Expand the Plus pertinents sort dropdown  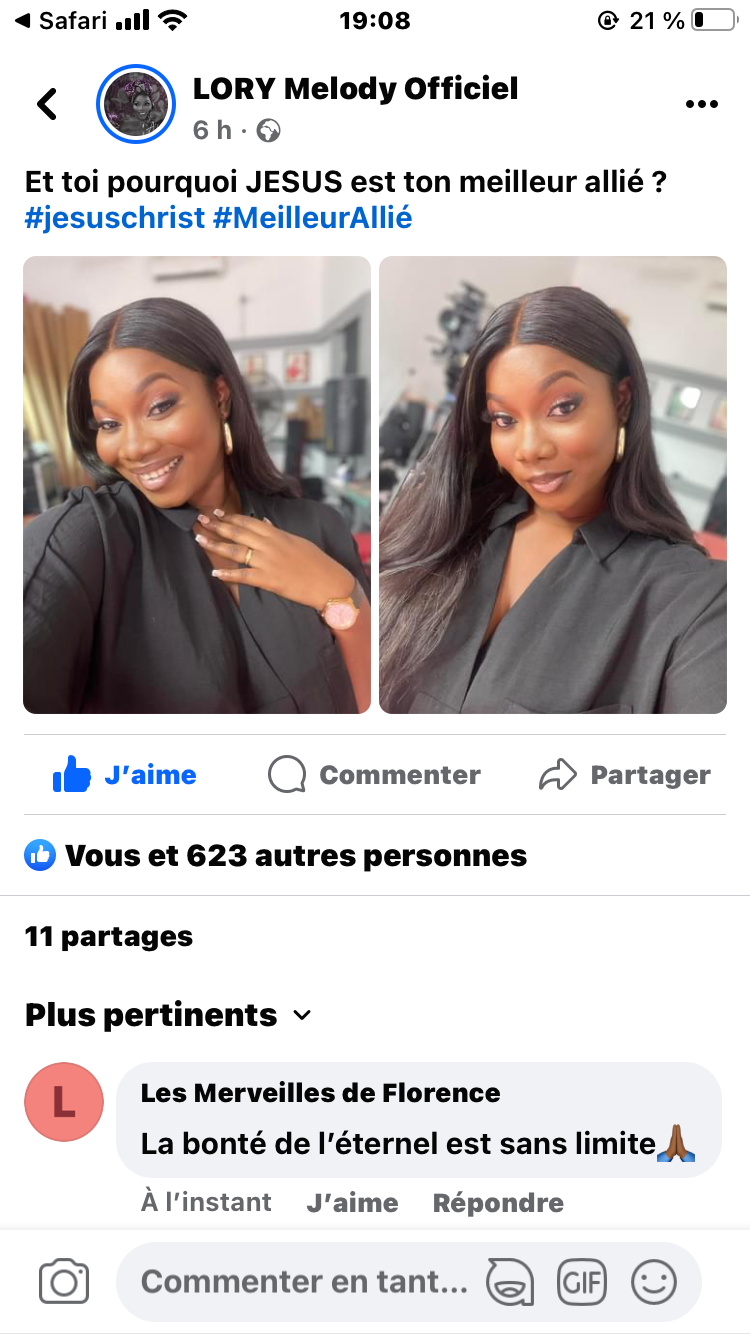point(168,1015)
